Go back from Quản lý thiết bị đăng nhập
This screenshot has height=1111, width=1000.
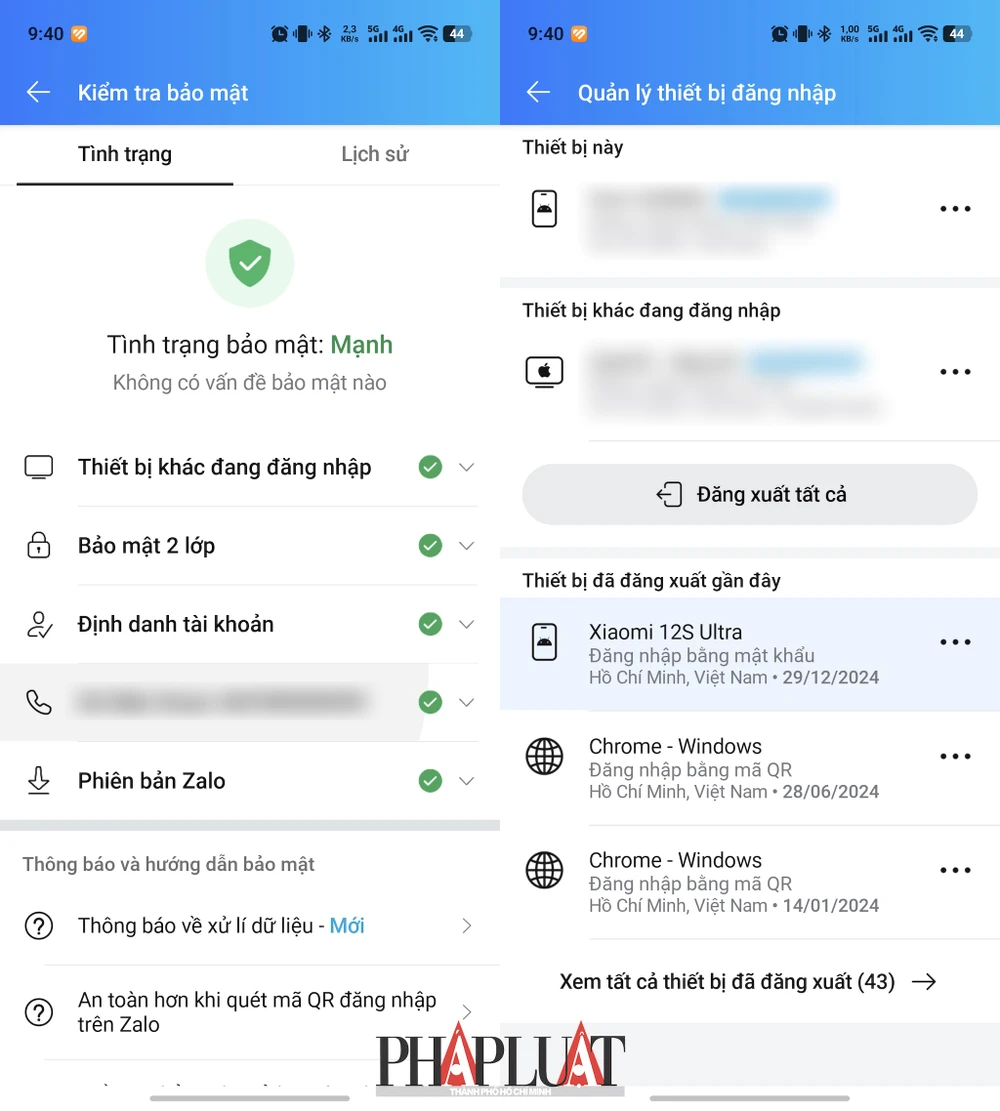click(x=538, y=93)
